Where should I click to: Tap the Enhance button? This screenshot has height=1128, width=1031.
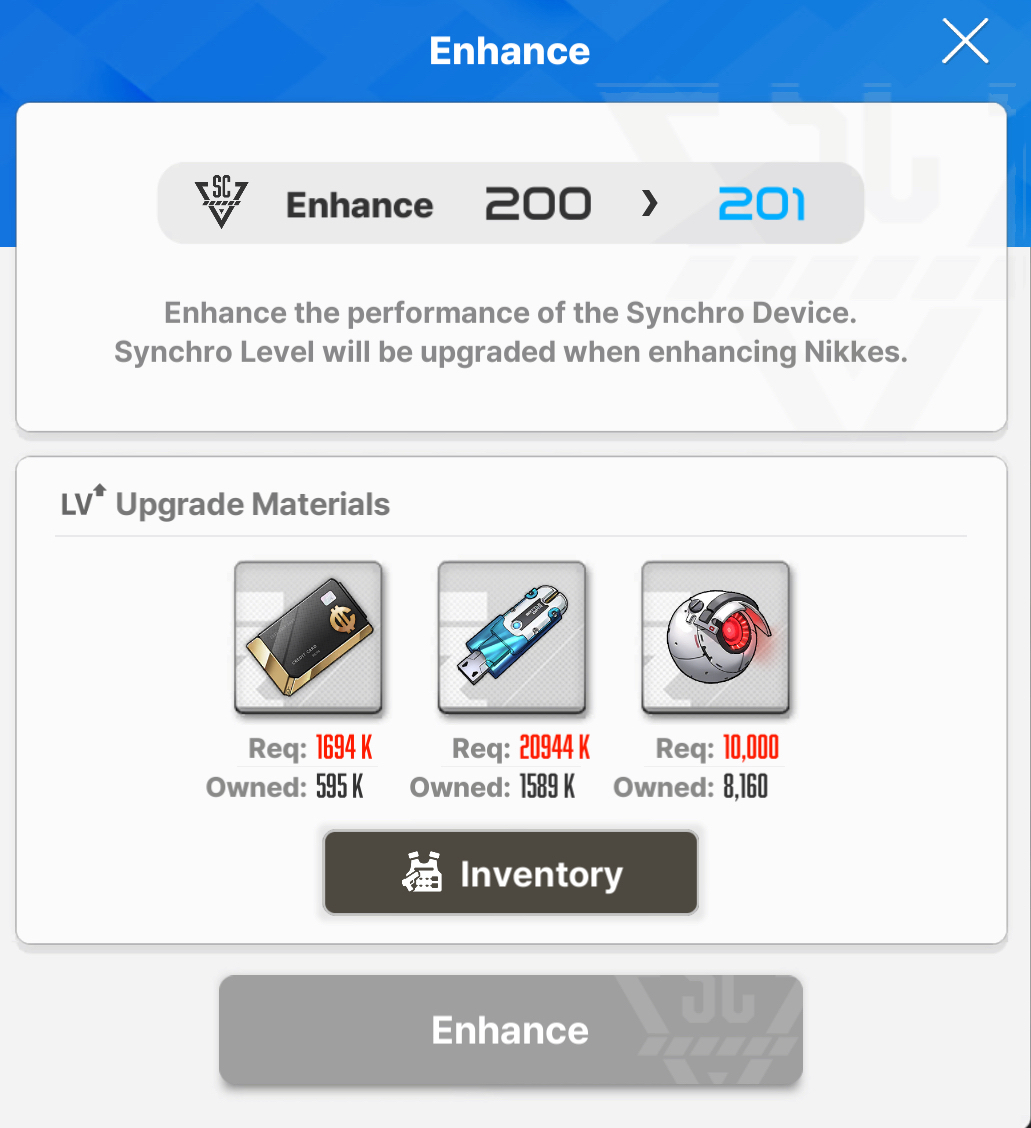(x=510, y=1030)
